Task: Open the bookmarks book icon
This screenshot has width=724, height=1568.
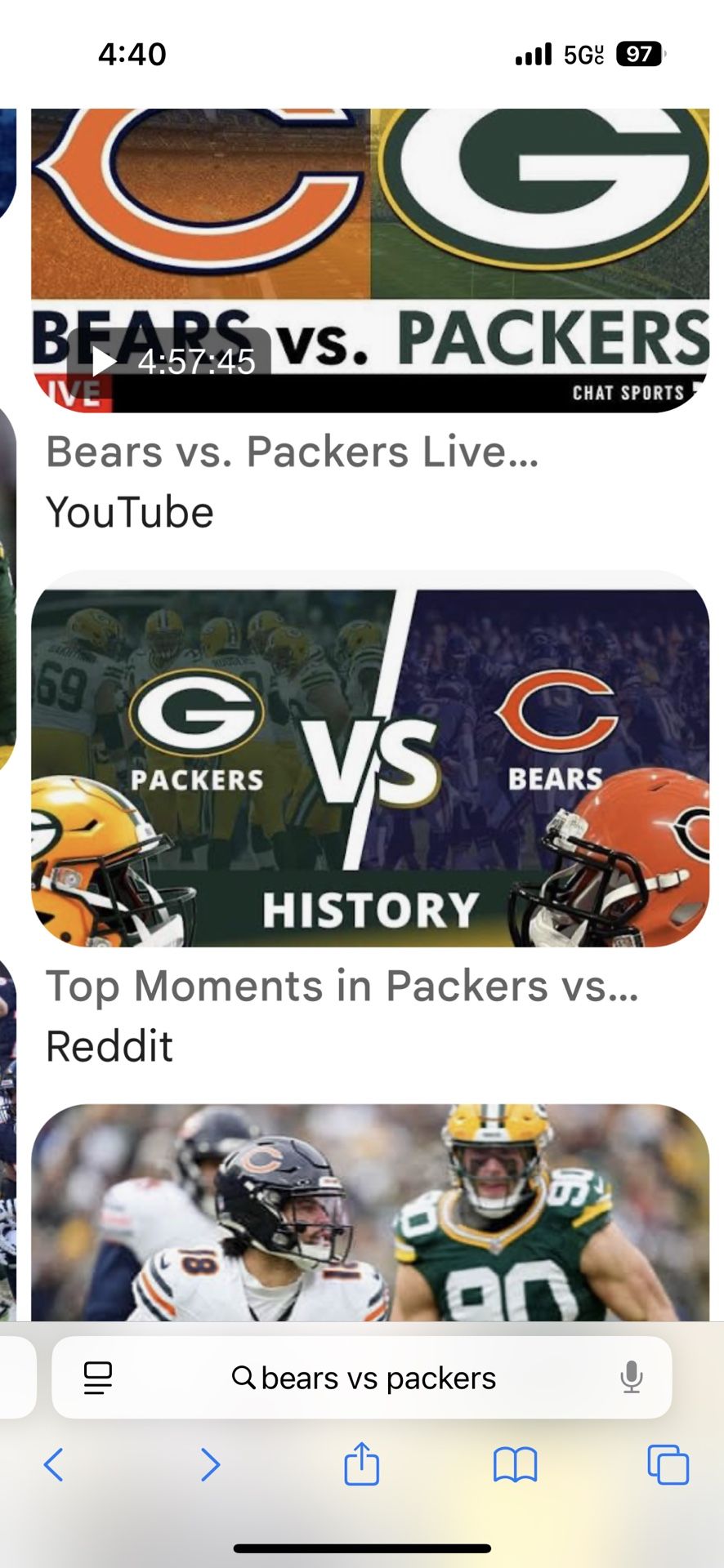Action: point(515,1464)
